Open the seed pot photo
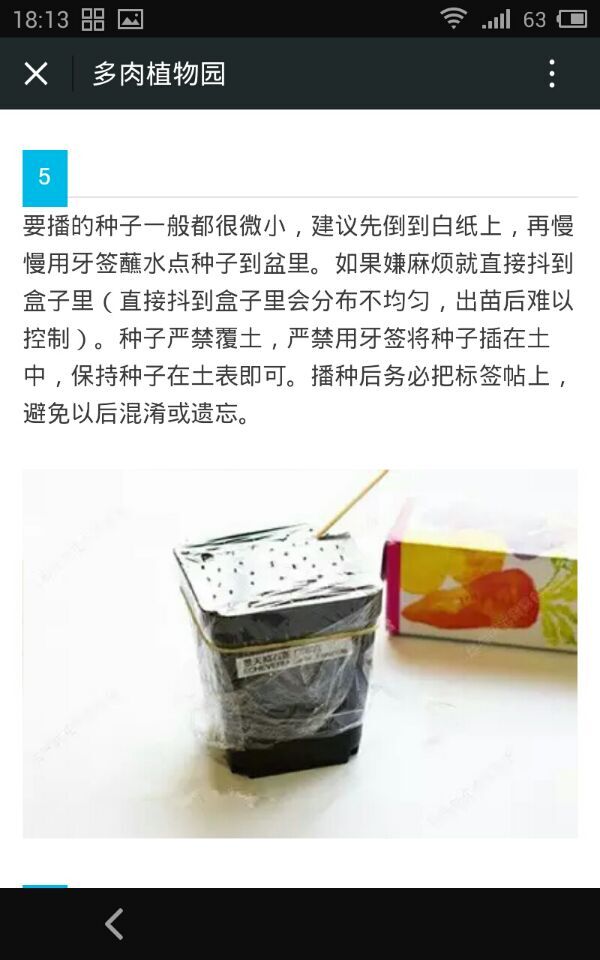Viewport: 600px width, 960px height. [300, 653]
